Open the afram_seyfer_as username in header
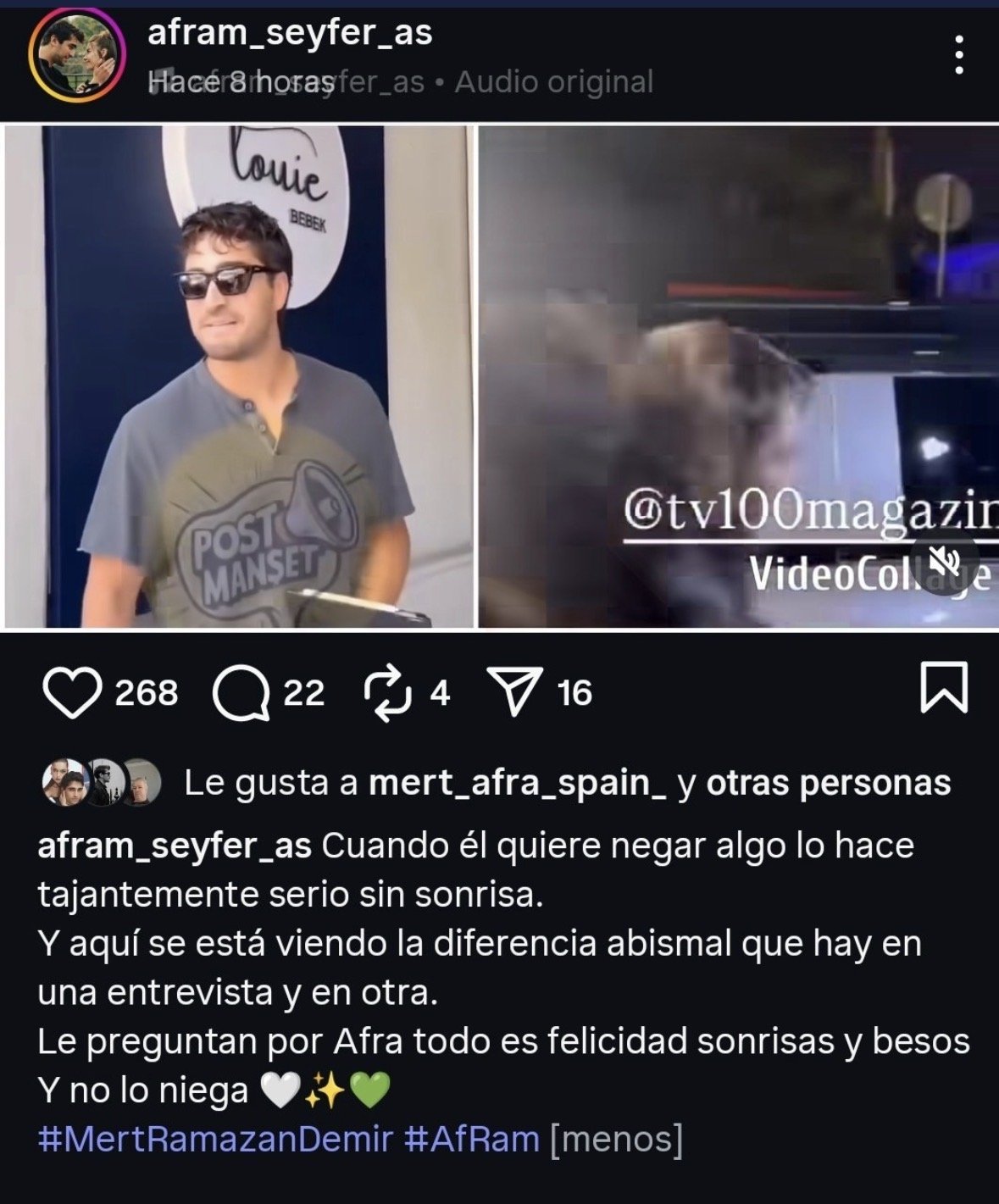 [290, 33]
